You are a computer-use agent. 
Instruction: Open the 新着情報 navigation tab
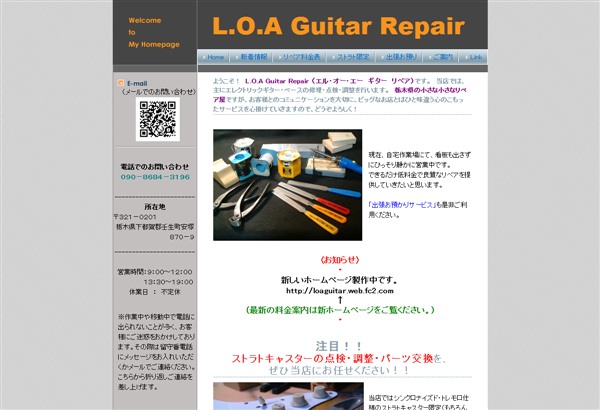coord(254,57)
